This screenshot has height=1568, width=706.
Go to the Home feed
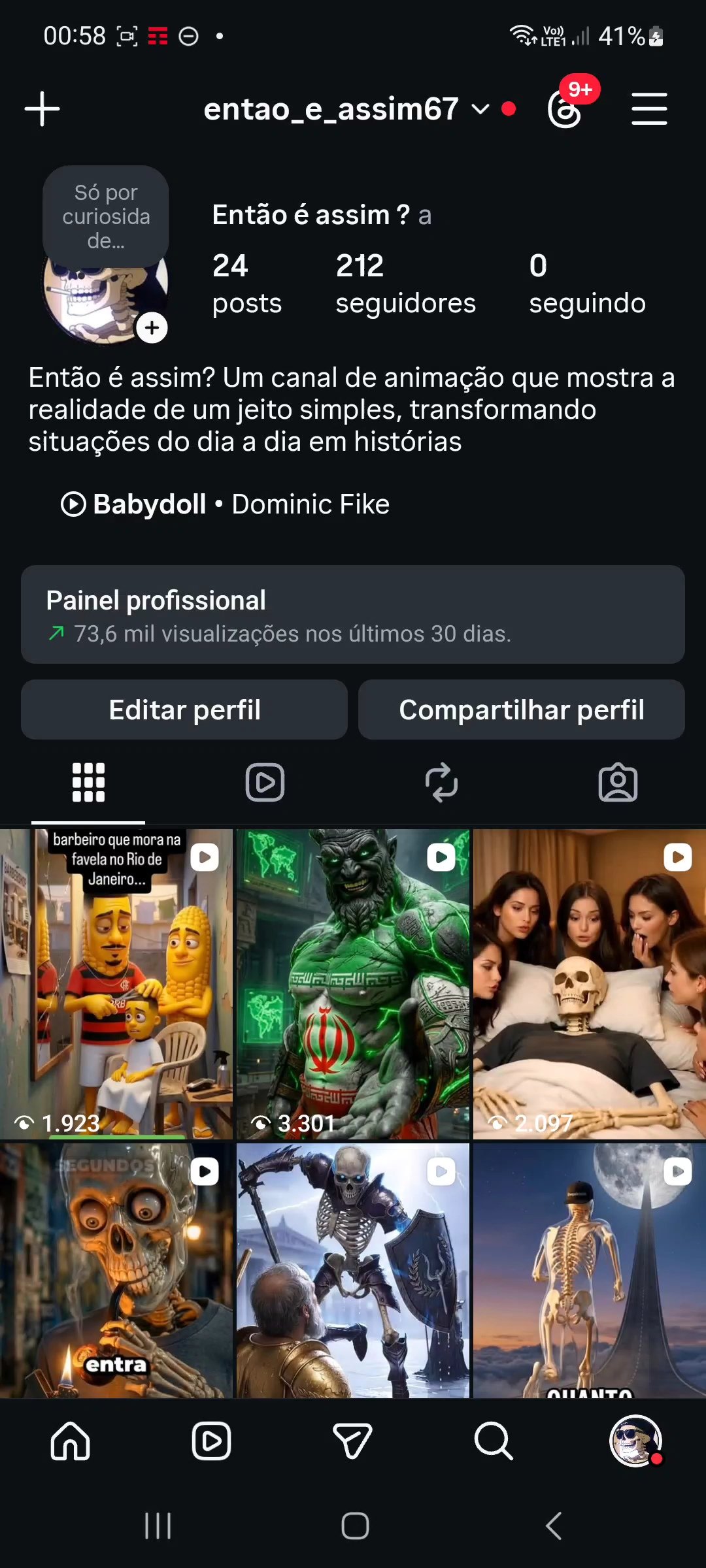(71, 1441)
